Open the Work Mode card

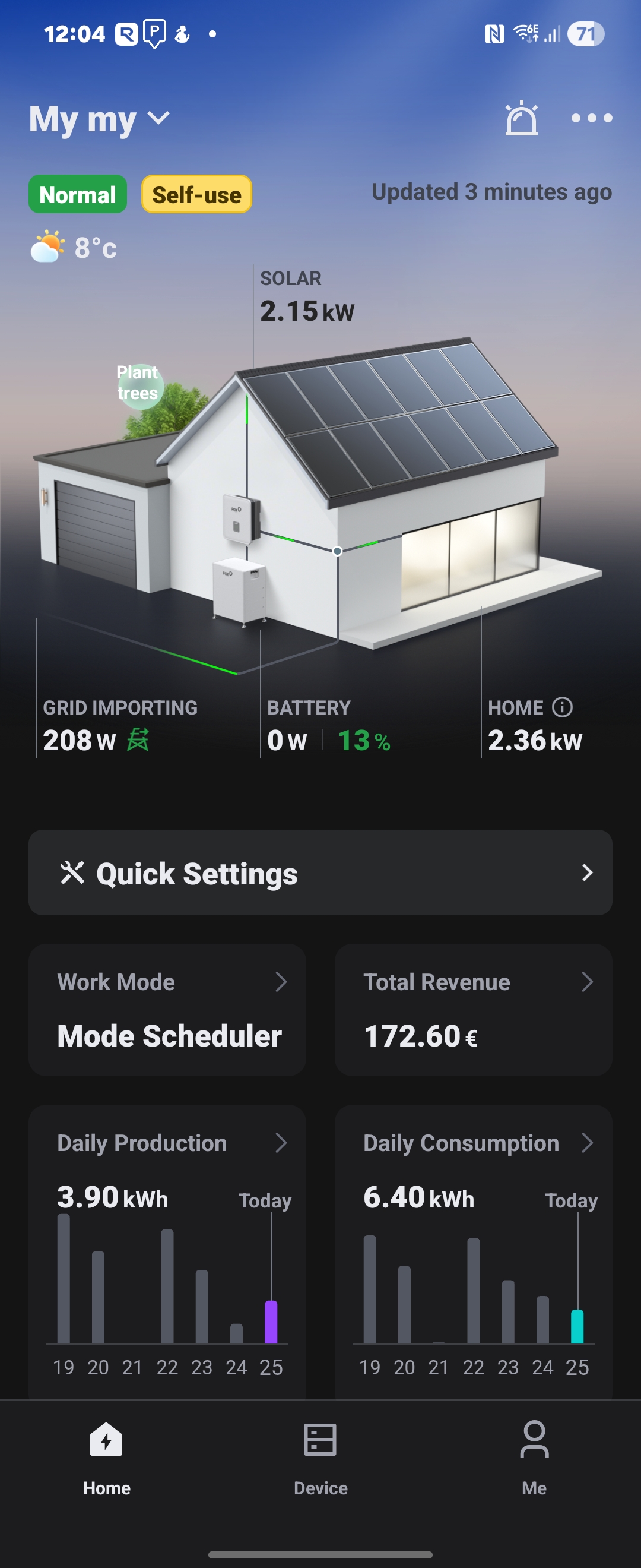(x=167, y=1010)
